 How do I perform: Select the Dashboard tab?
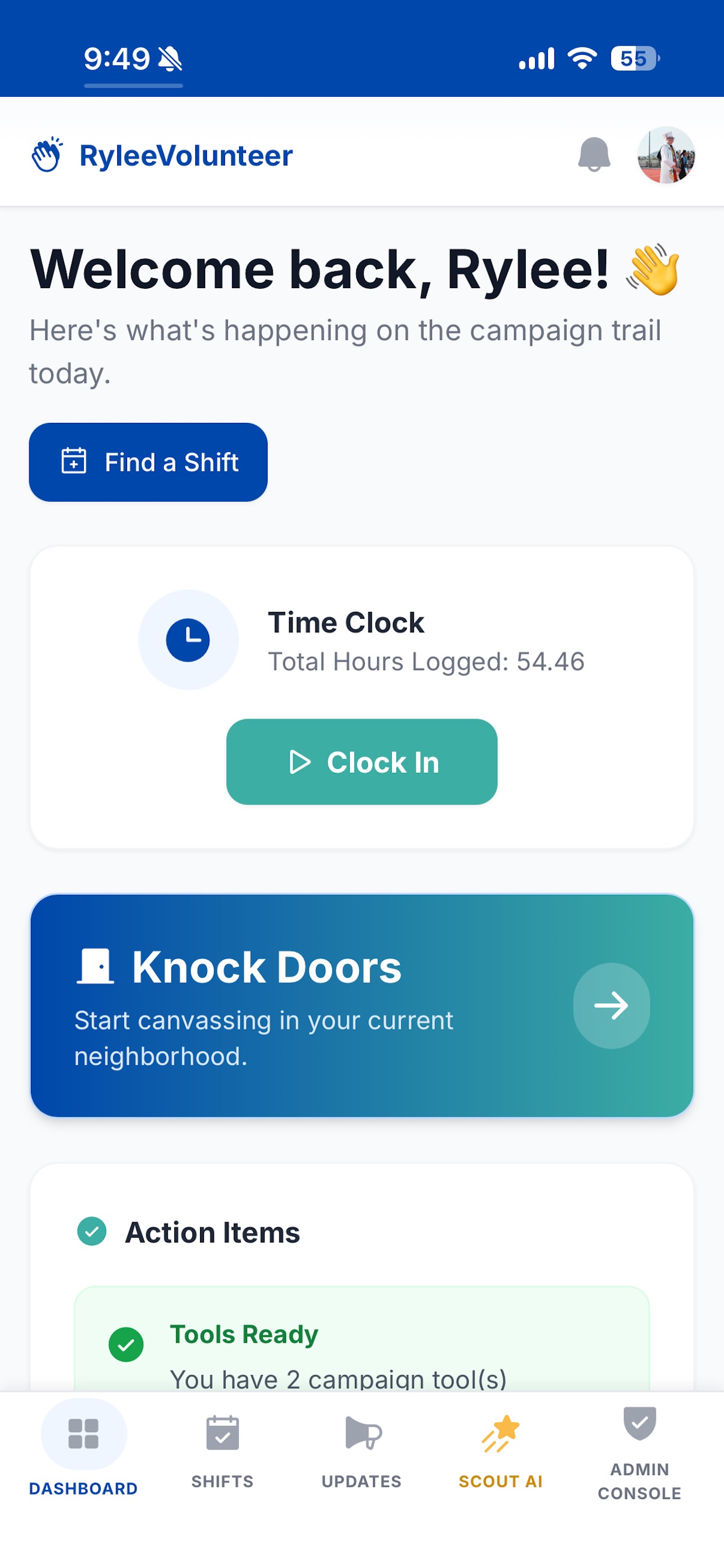point(83,1451)
